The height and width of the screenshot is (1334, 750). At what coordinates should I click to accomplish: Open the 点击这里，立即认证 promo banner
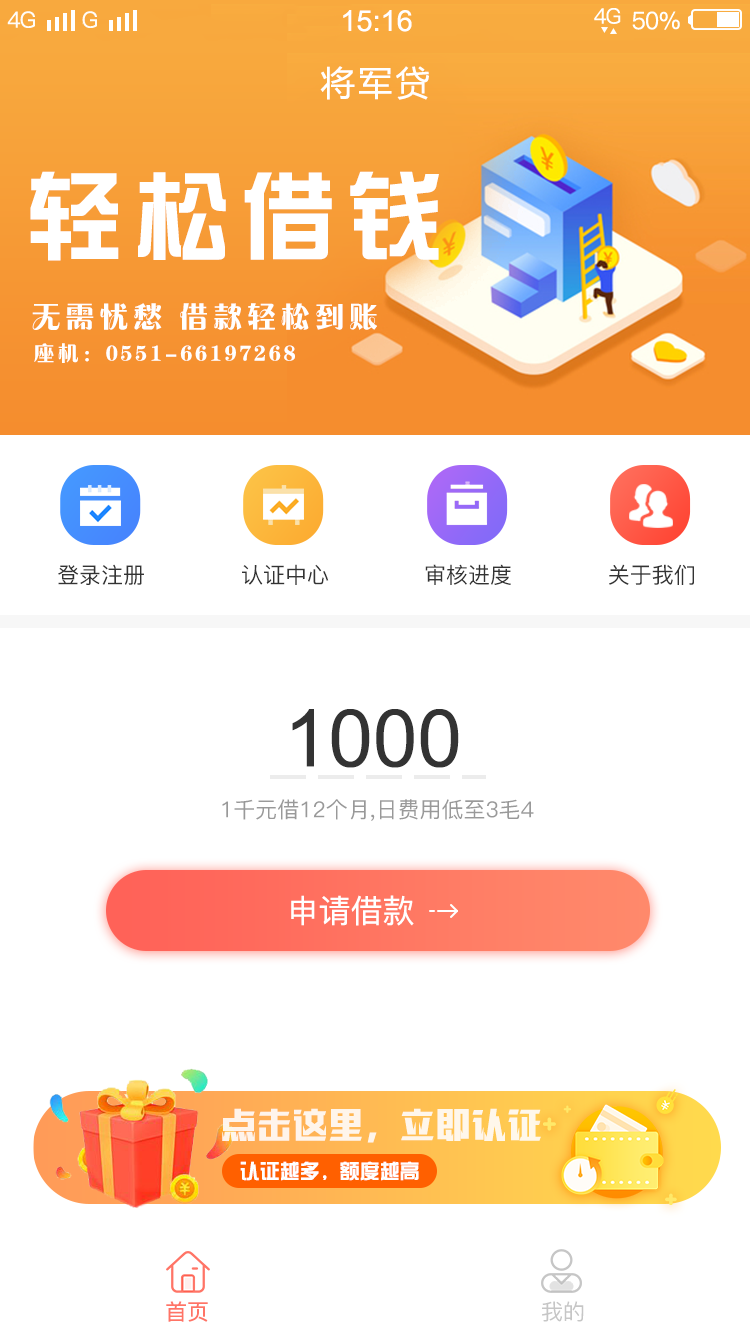(376, 1146)
